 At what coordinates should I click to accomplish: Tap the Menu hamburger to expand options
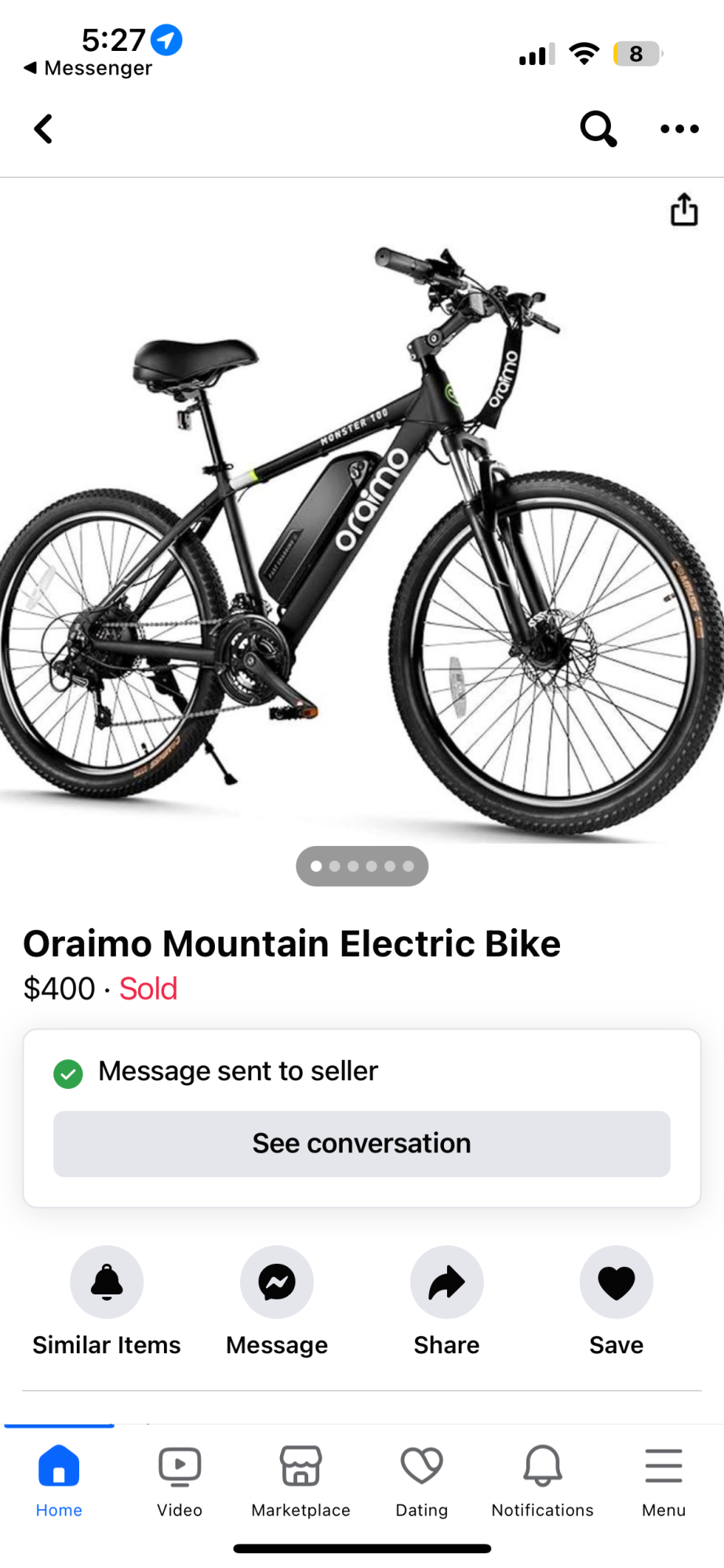(663, 1465)
